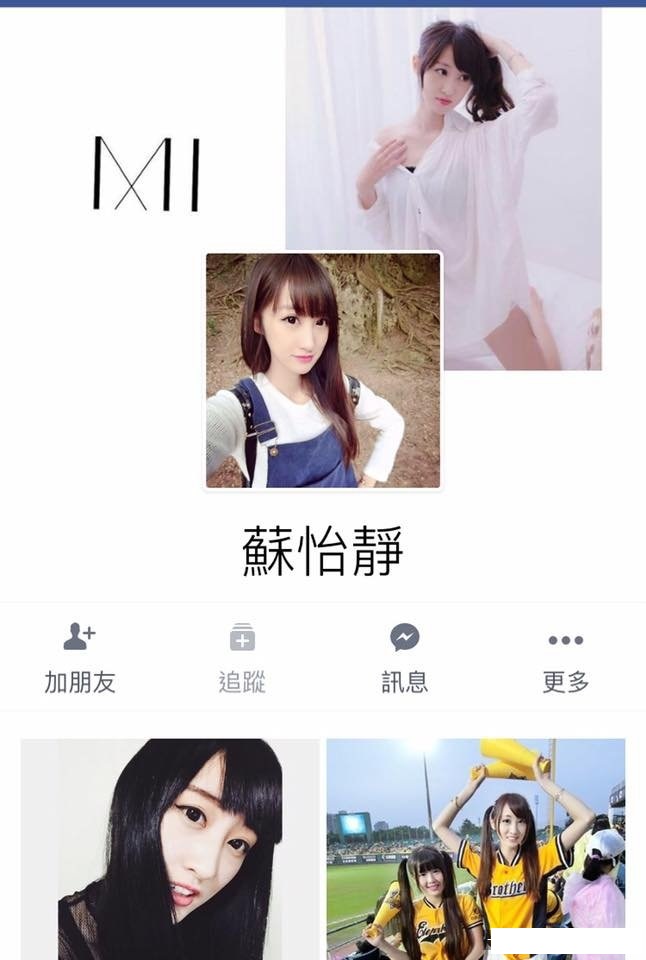Open the baseball stadium photo

click(x=476, y=849)
